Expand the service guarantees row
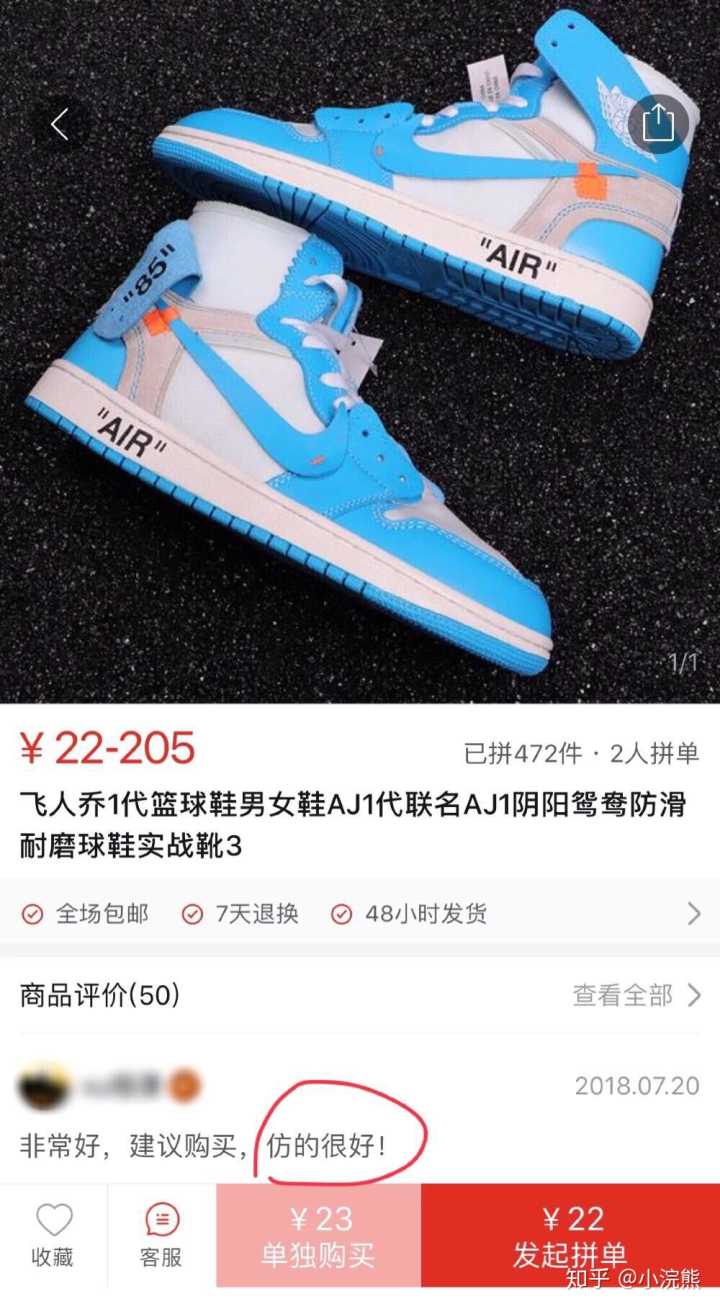 [x=693, y=913]
